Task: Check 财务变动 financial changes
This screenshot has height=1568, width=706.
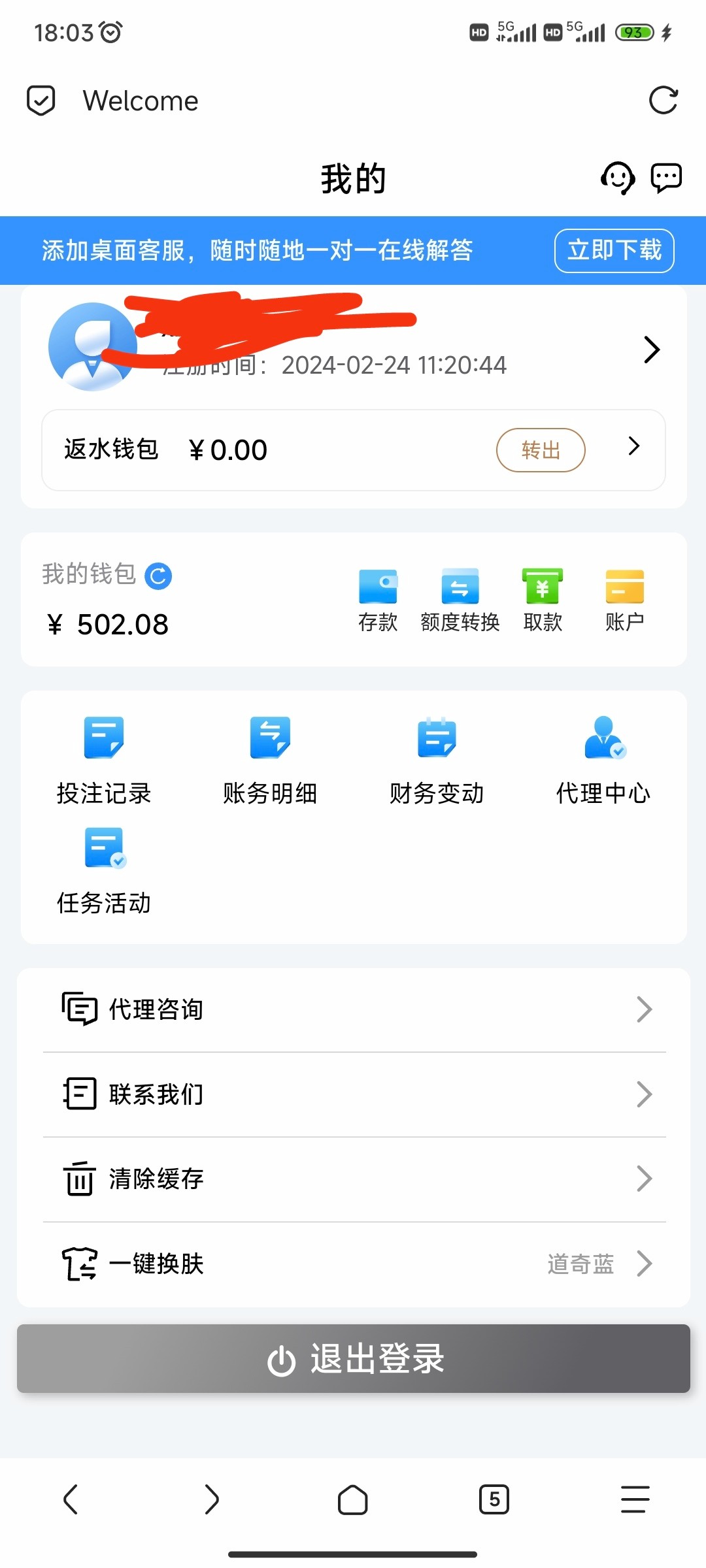Action: coord(437,758)
